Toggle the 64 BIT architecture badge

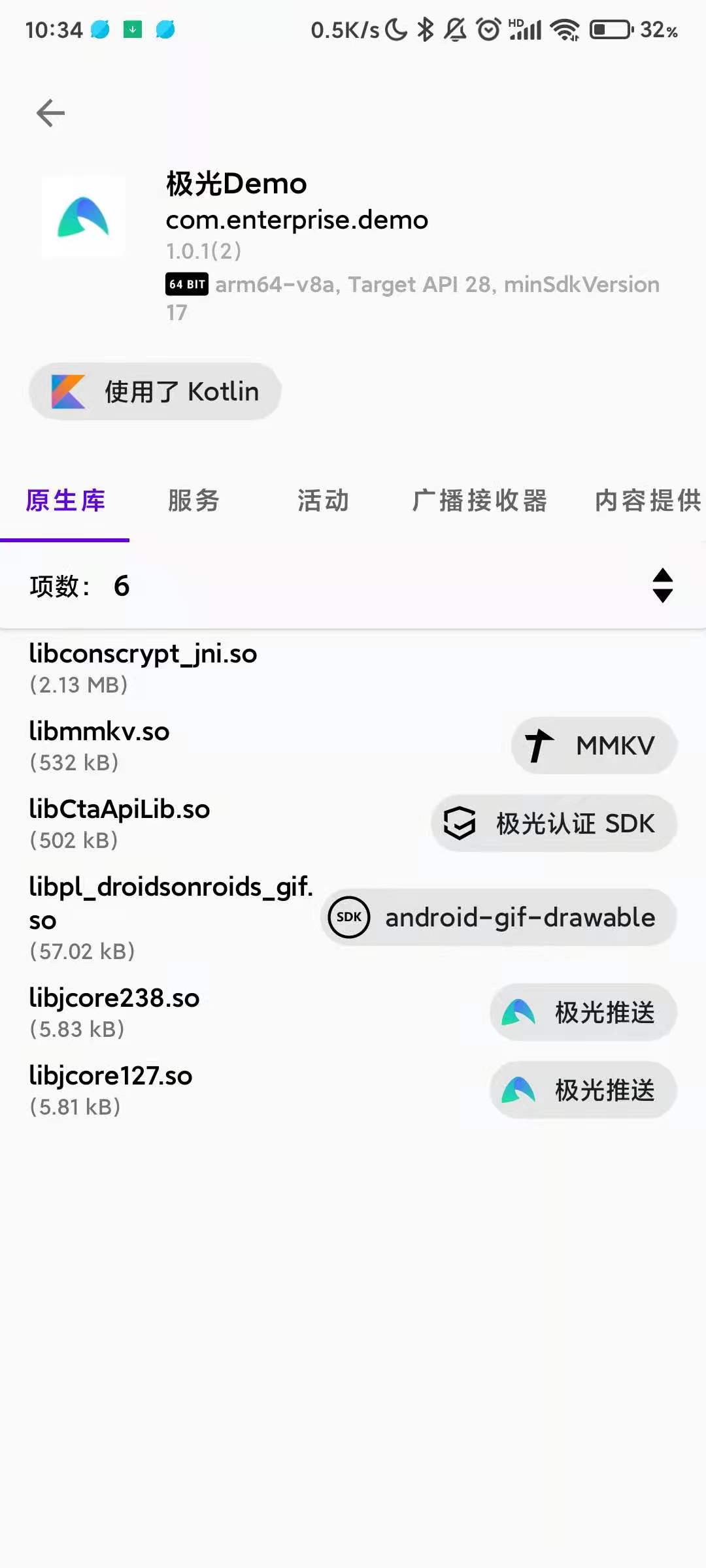coord(186,285)
